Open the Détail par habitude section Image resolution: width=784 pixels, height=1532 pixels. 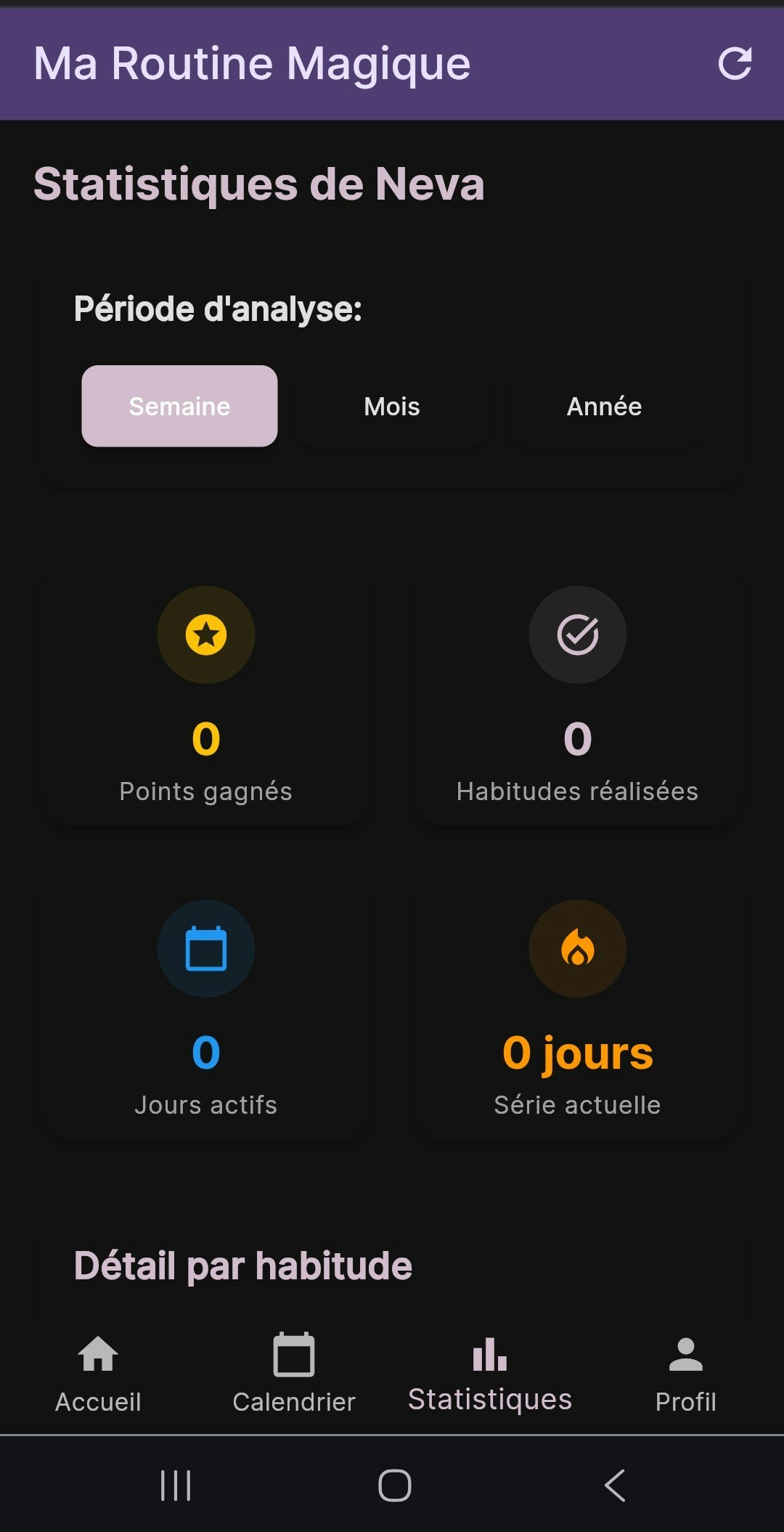pos(242,1263)
